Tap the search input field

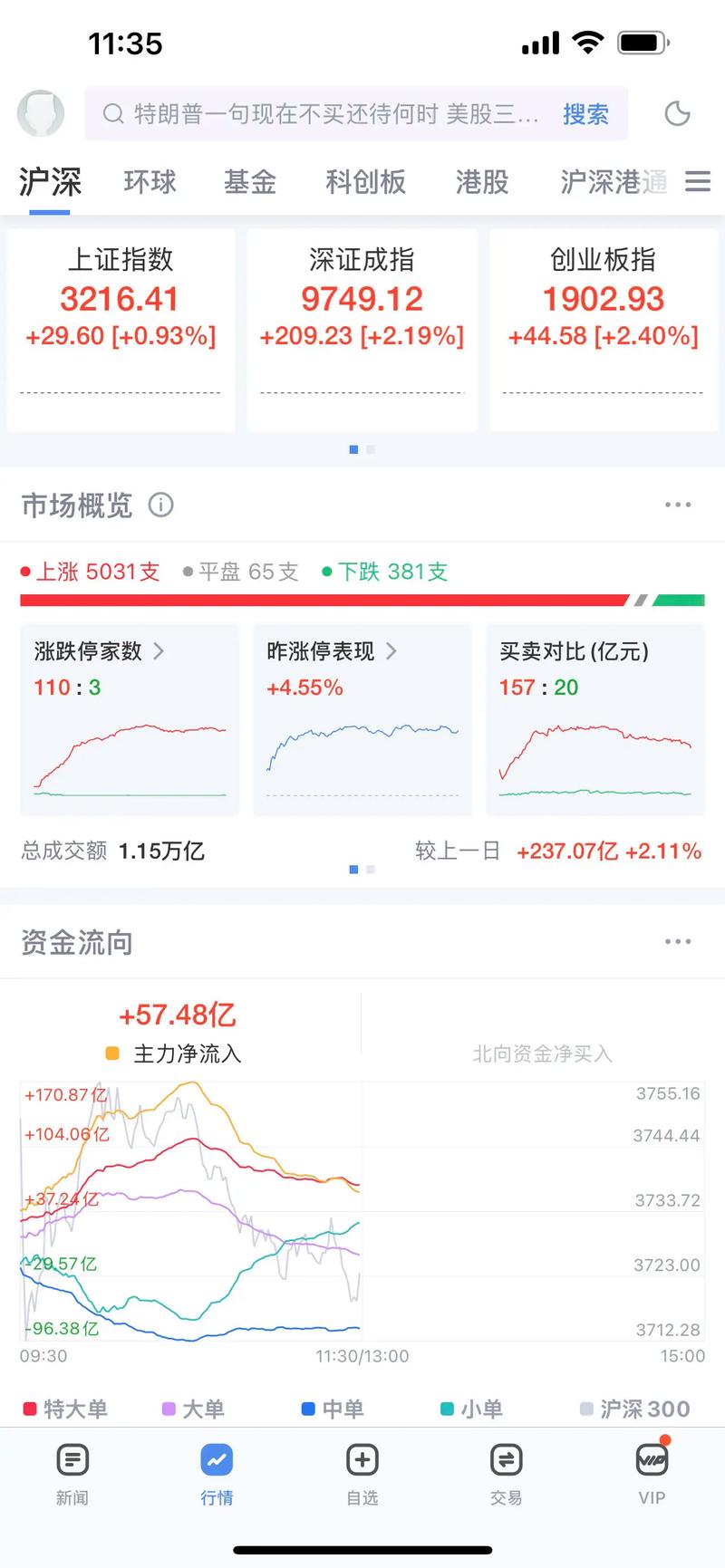[317, 113]
